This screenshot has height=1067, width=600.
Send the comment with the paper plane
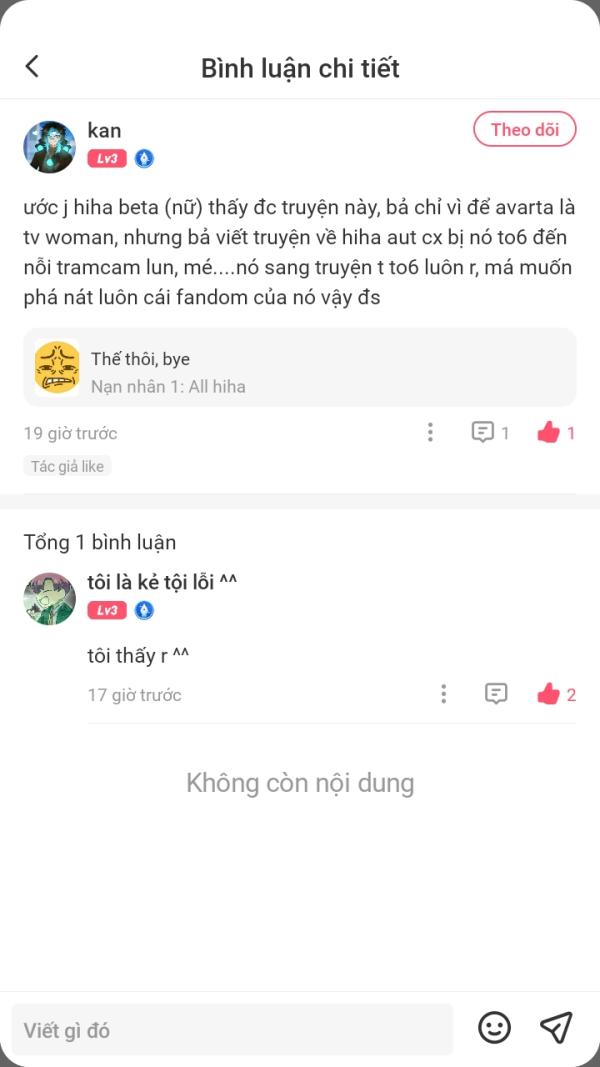pos(556,1028)
